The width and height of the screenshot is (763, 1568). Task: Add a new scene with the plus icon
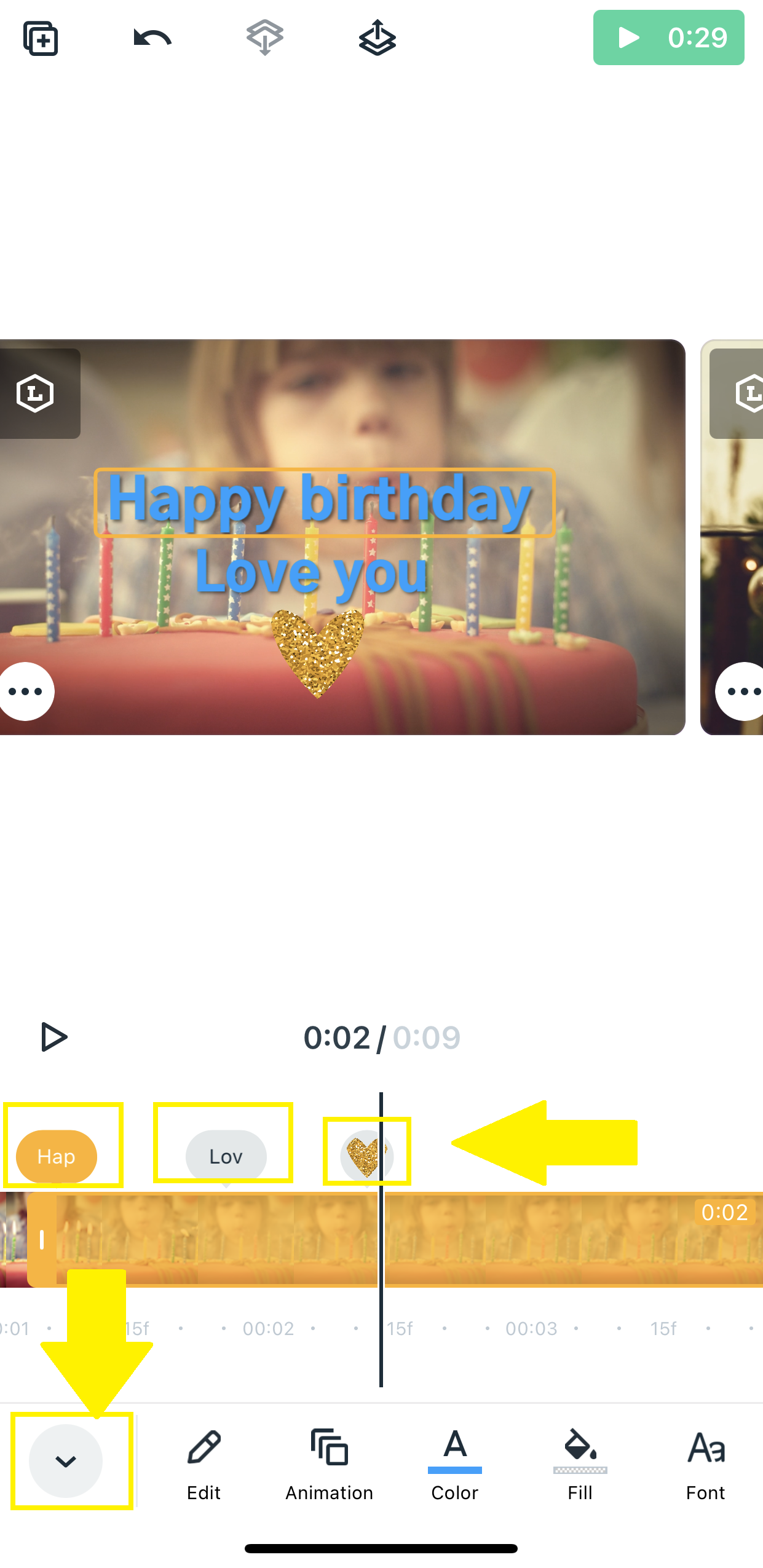tap(41, 38)
